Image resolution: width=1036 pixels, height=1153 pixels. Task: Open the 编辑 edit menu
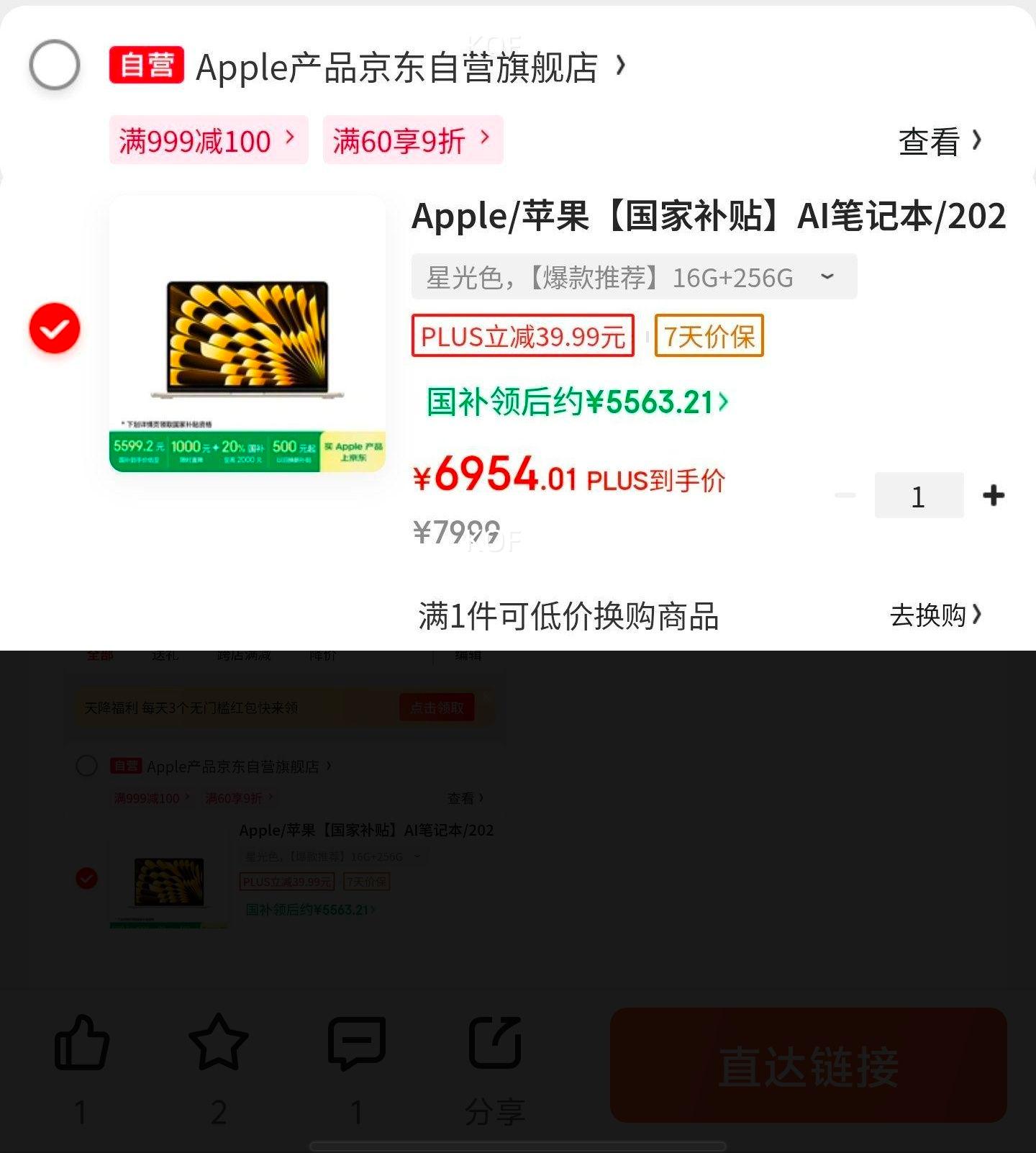pos(468,656)
